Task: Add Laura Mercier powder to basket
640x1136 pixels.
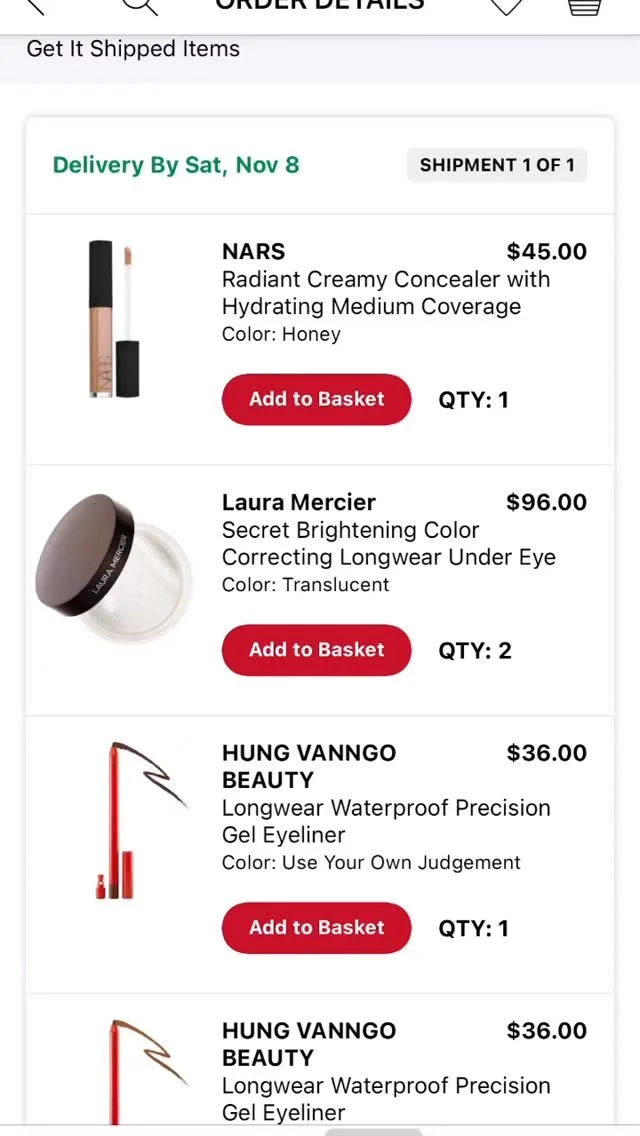Action: tap(316, 650)
